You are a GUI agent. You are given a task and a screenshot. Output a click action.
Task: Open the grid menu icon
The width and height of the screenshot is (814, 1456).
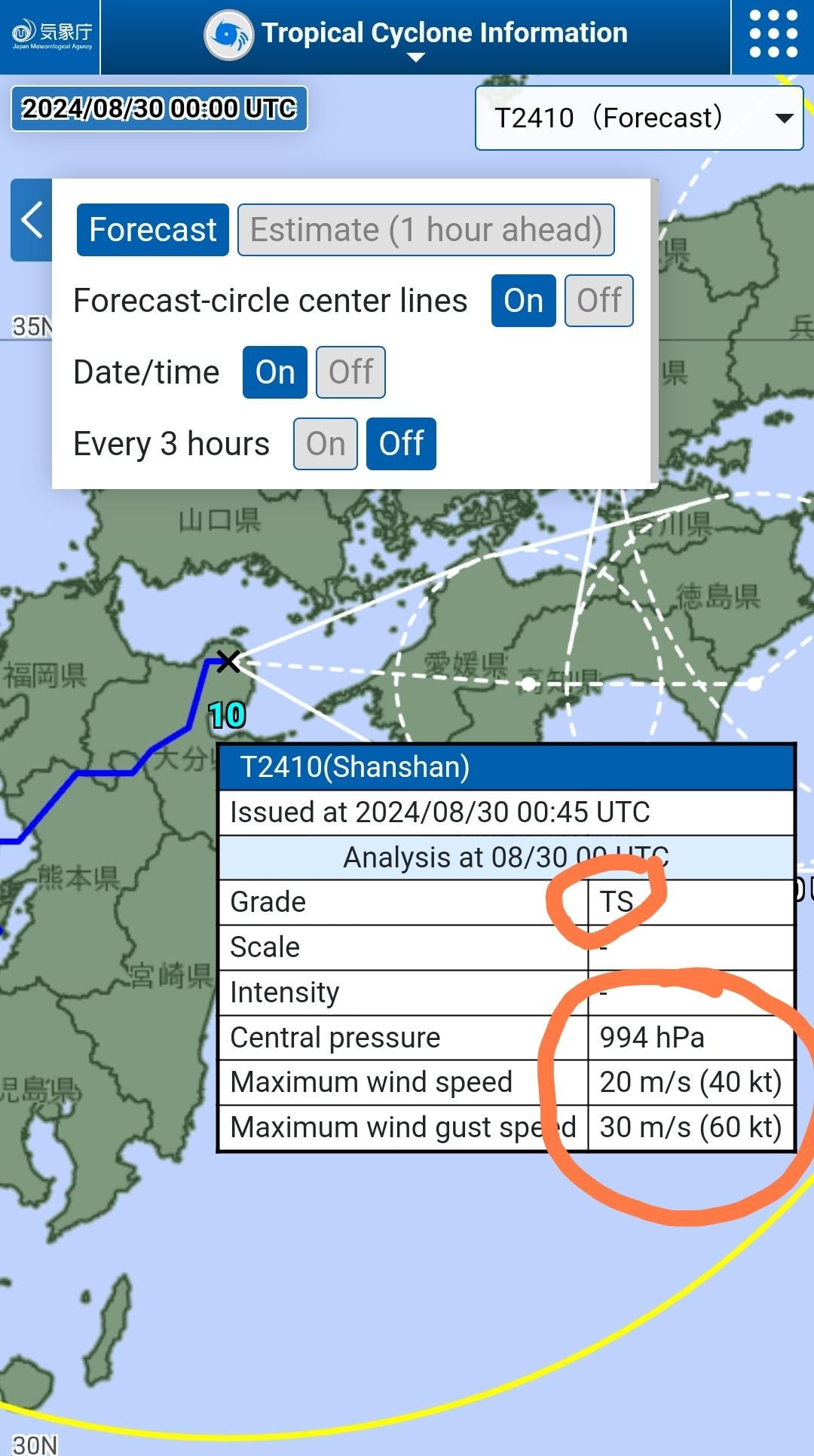coord(773,35)
